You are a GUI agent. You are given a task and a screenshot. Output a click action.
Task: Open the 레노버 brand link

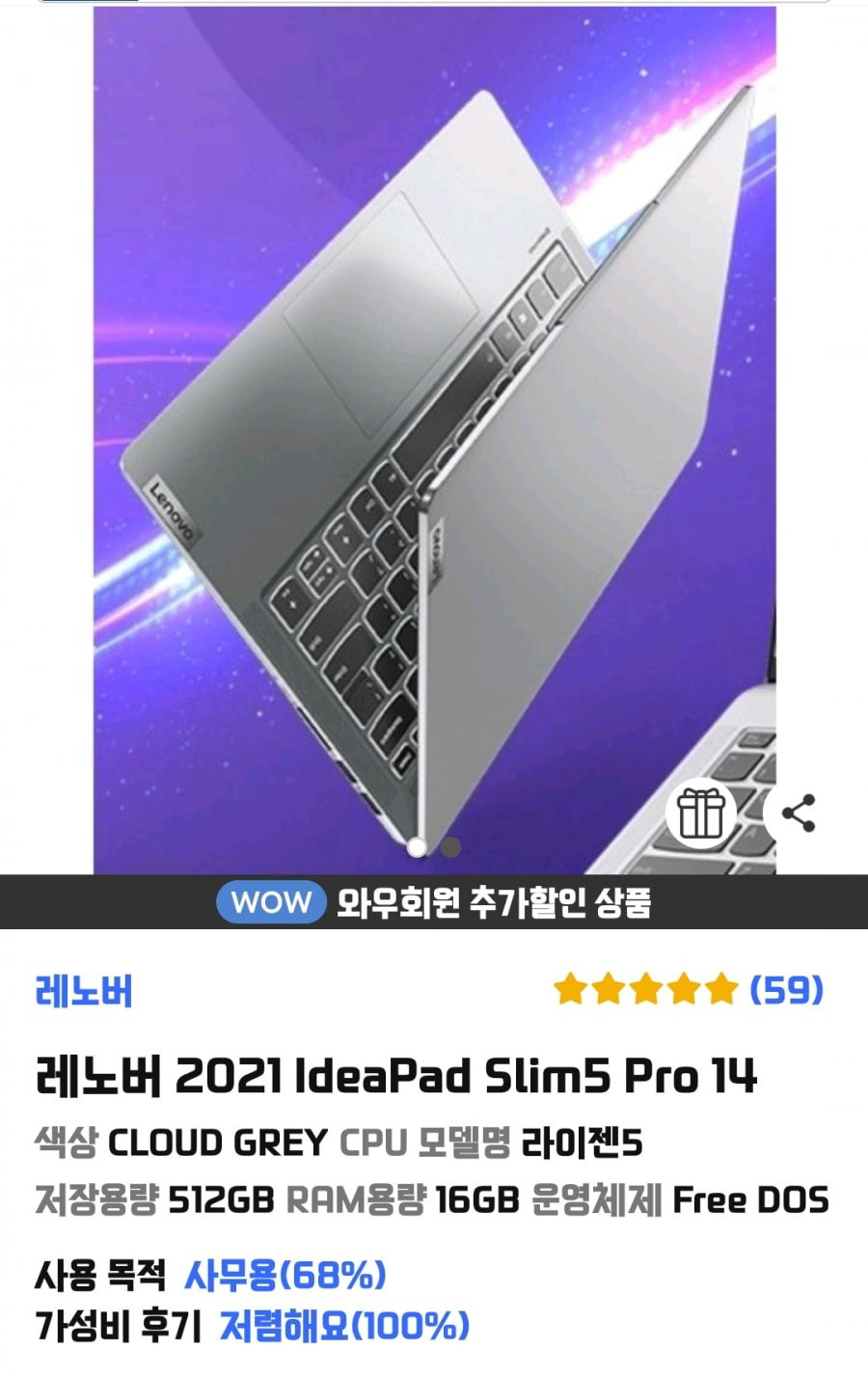click(84, 991)
